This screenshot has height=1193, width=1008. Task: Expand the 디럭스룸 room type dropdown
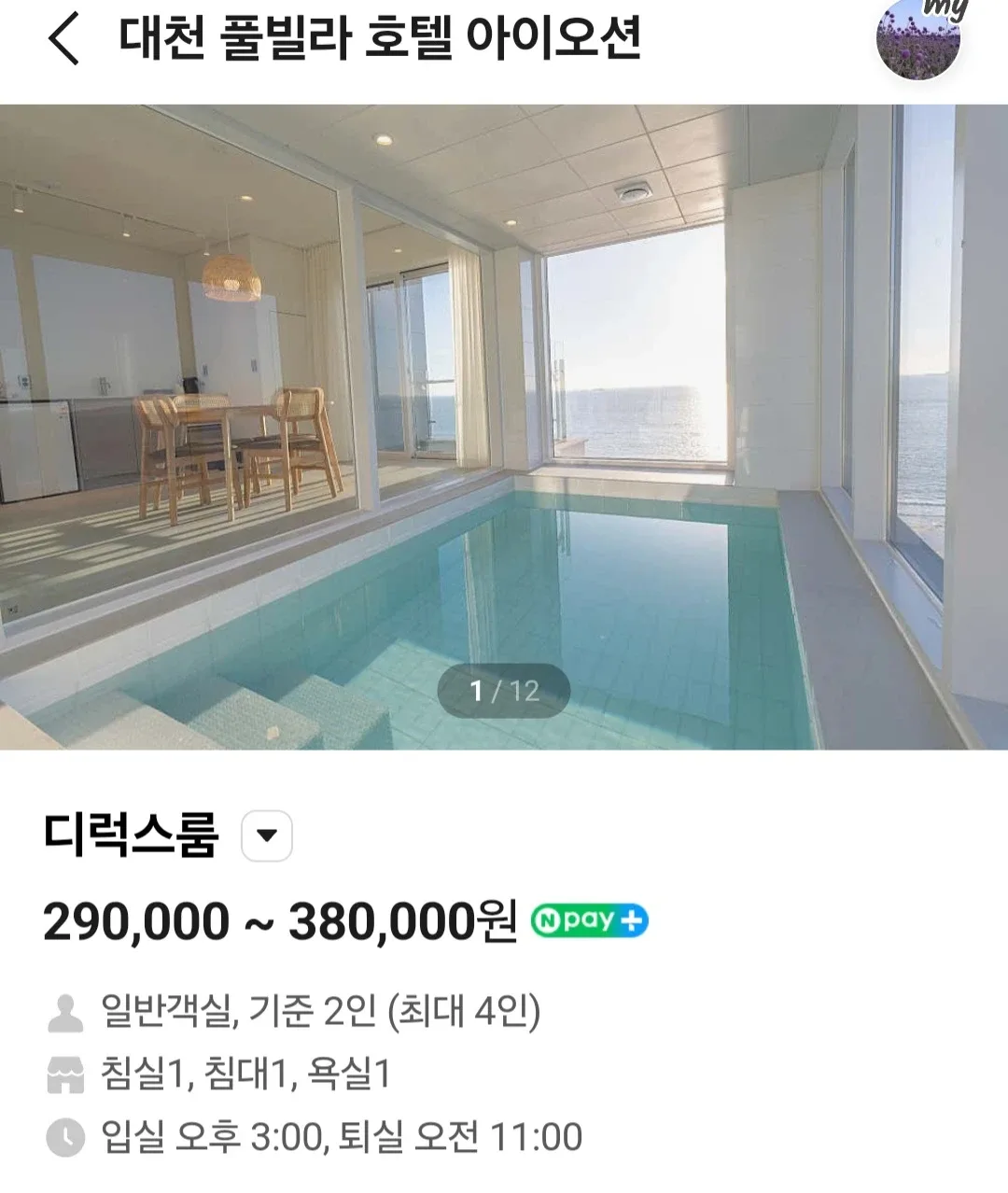coord(267,835)
